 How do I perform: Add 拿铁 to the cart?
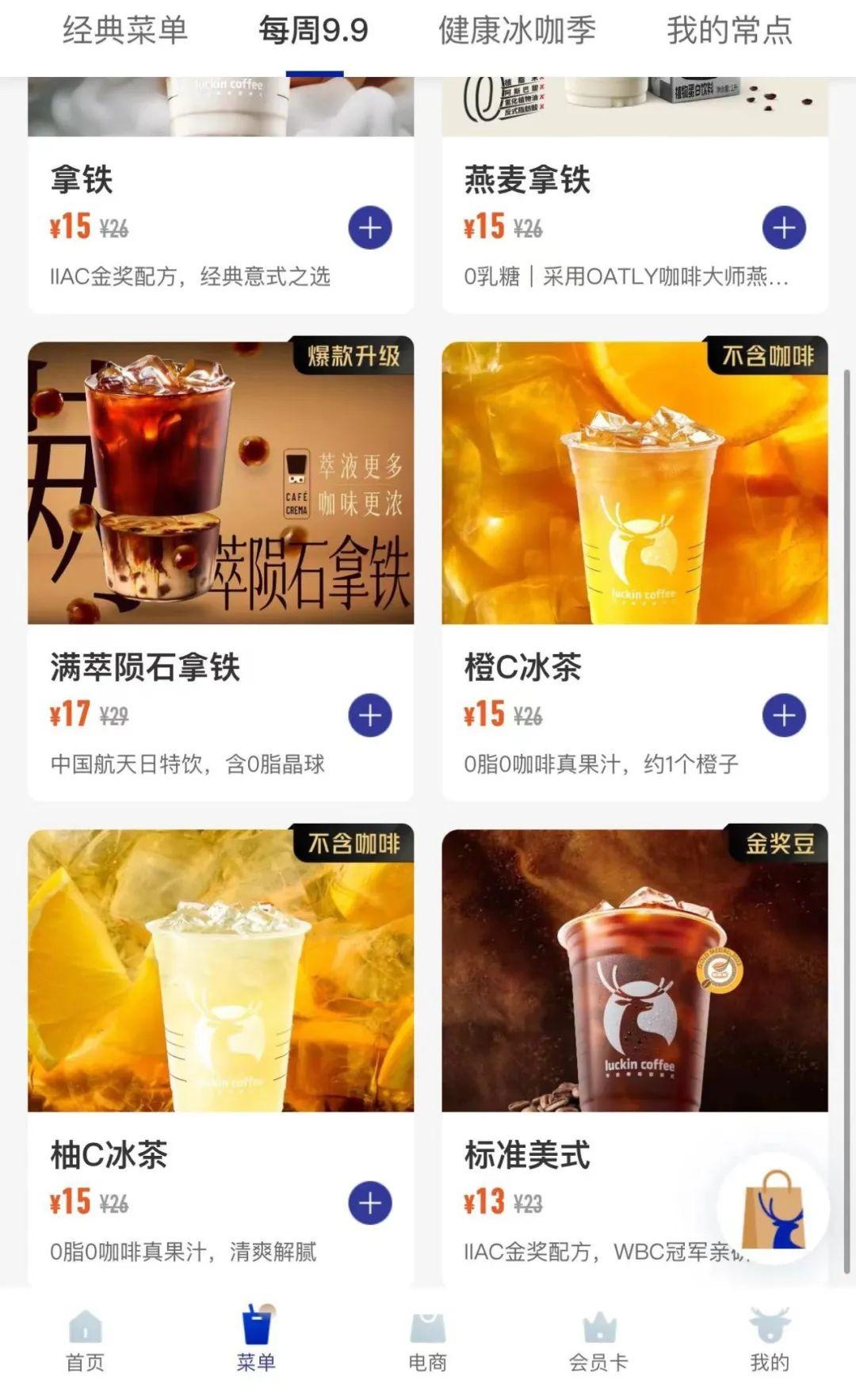(x=370, y=228)
